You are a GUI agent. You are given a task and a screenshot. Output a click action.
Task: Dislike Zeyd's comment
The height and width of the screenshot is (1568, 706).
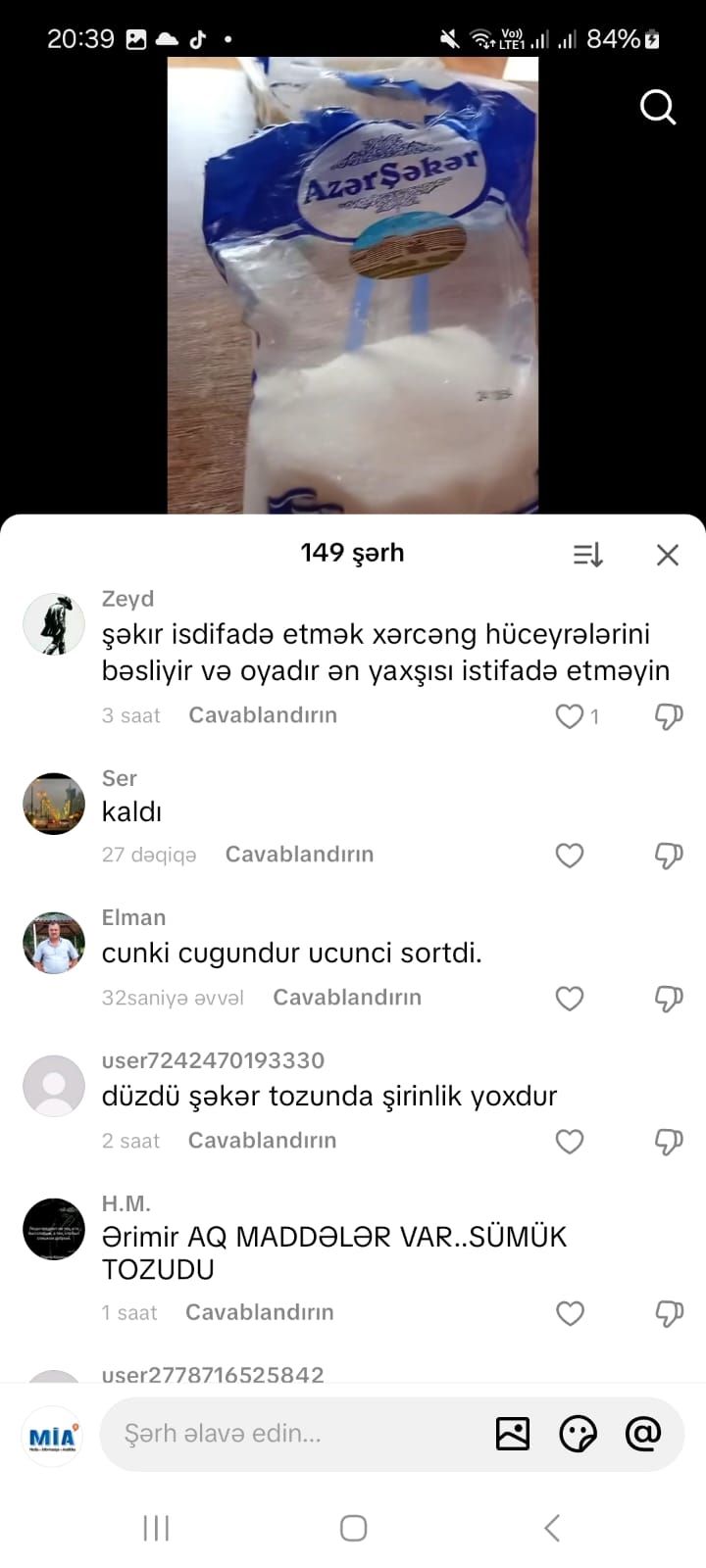click(x=669, y=716)
